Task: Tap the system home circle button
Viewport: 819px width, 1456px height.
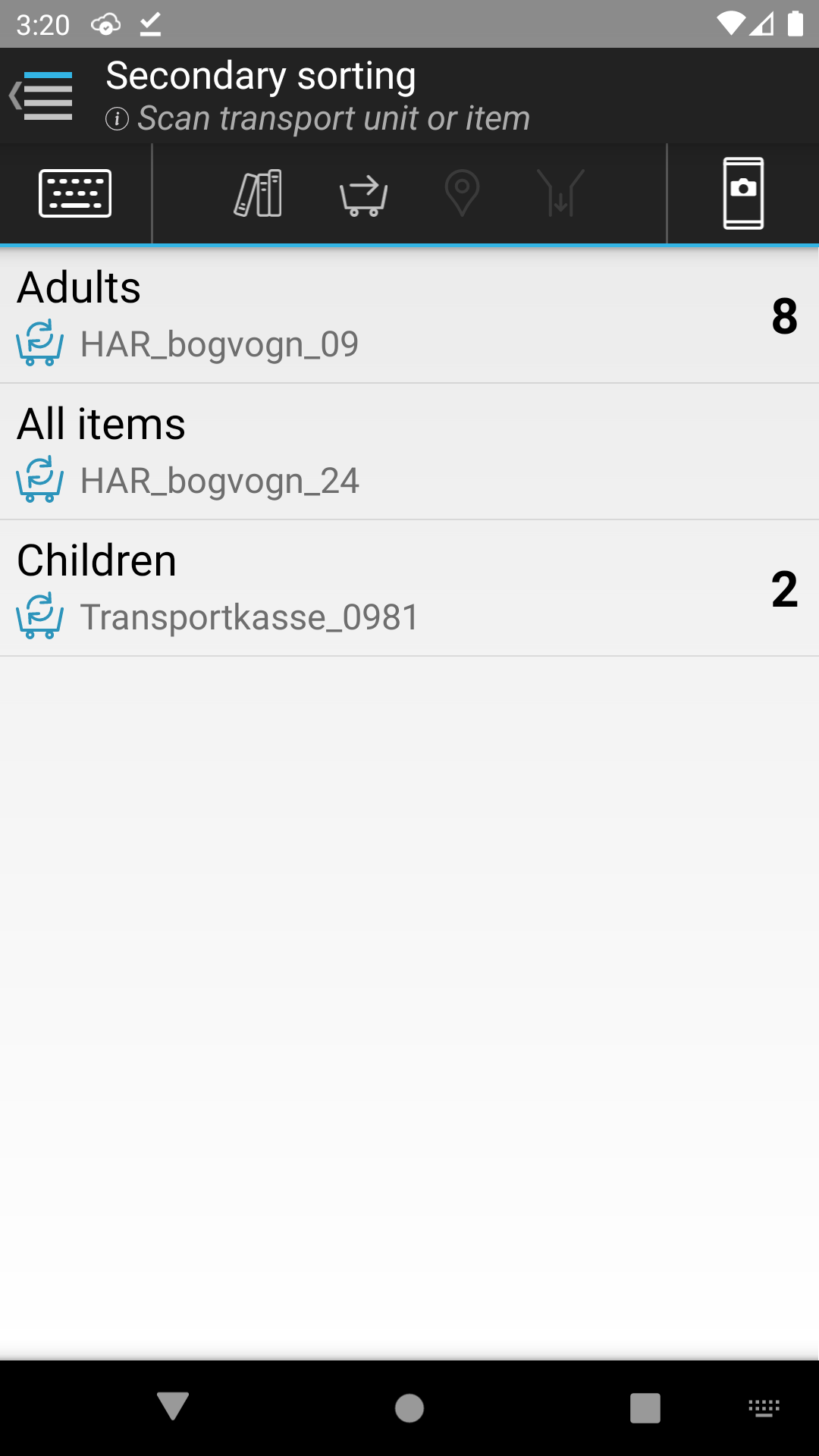Action: 409,1408
